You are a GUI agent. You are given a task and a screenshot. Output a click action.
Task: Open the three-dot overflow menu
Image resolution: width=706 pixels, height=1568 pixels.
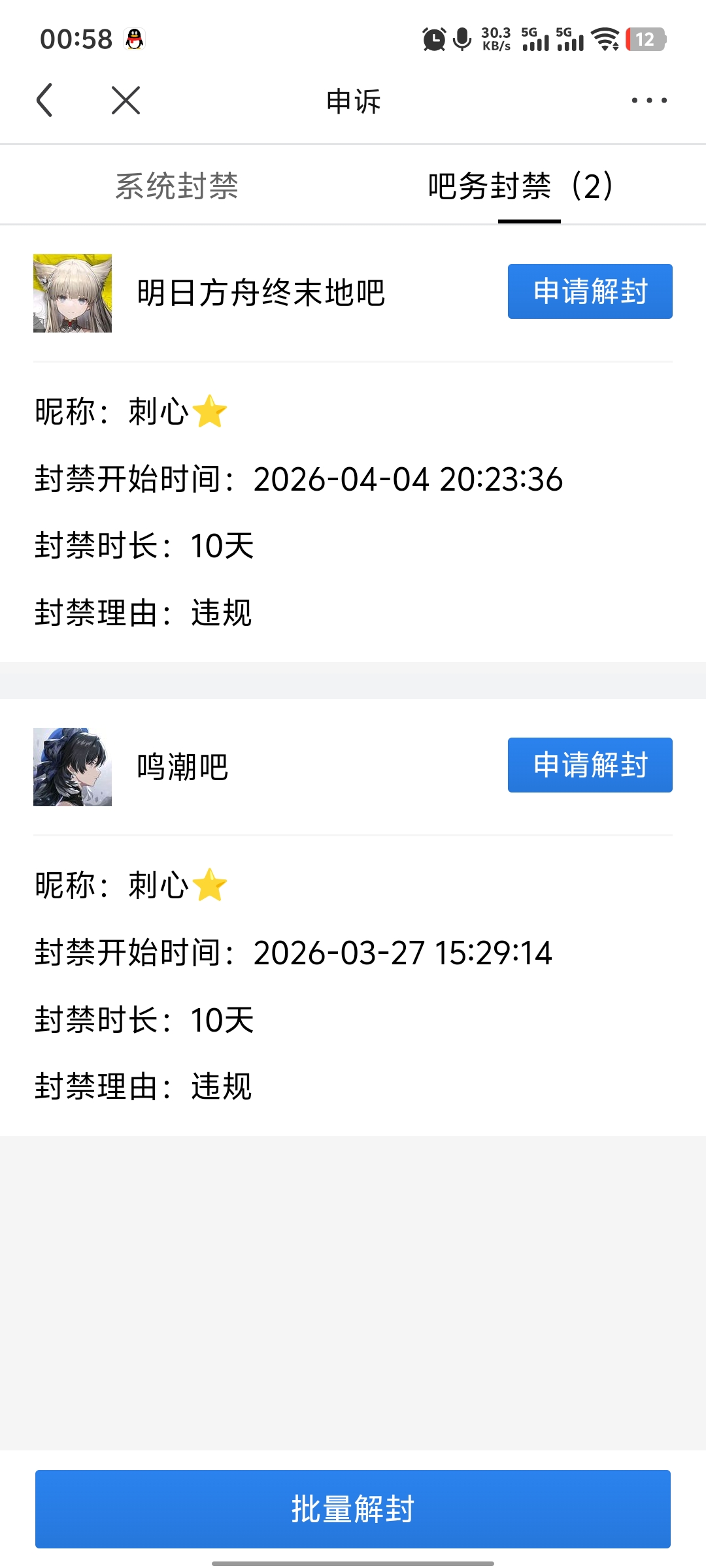[x=649, y=101]
